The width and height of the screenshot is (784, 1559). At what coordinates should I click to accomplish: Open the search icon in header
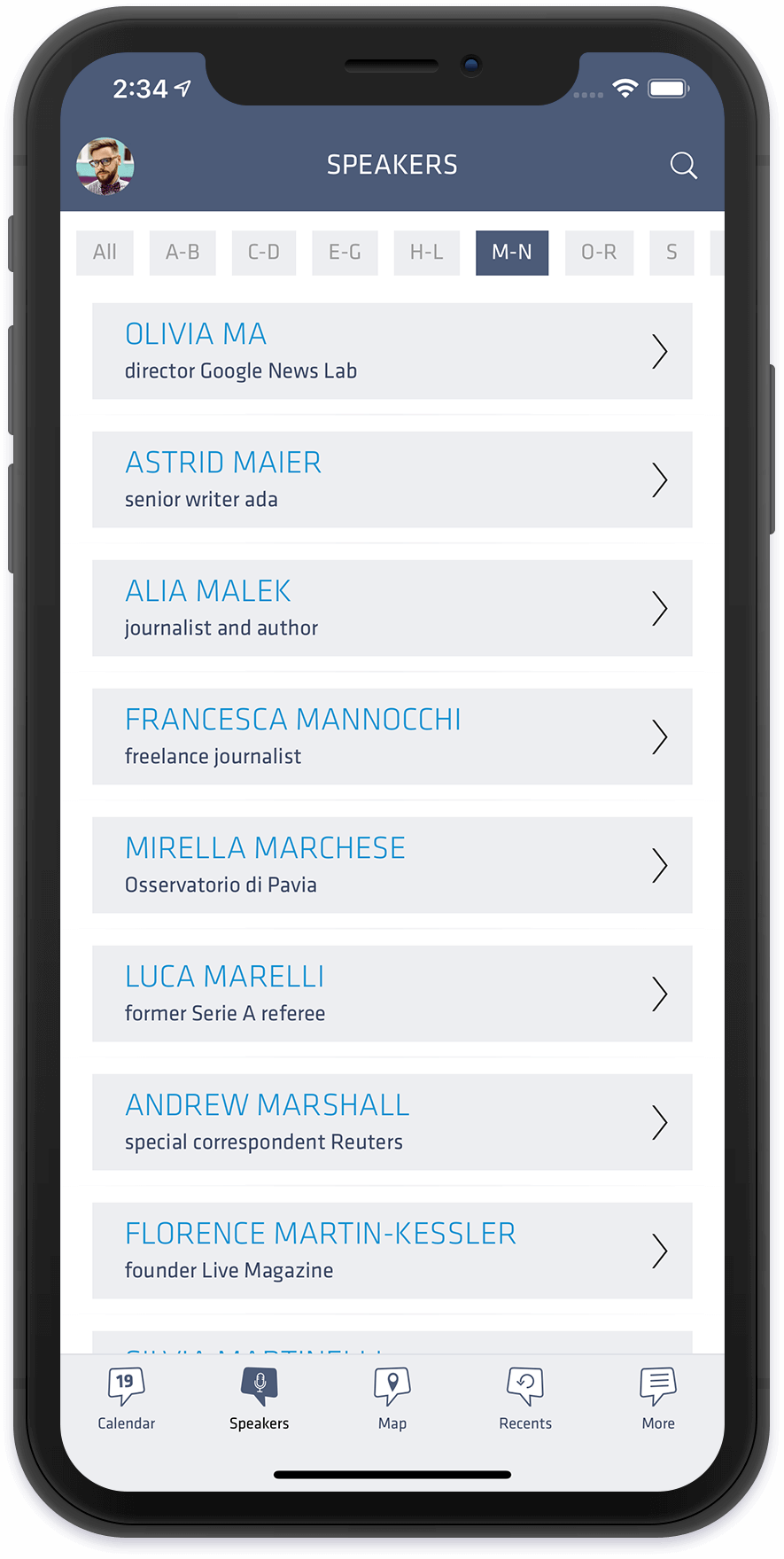(x=683, y=165)
